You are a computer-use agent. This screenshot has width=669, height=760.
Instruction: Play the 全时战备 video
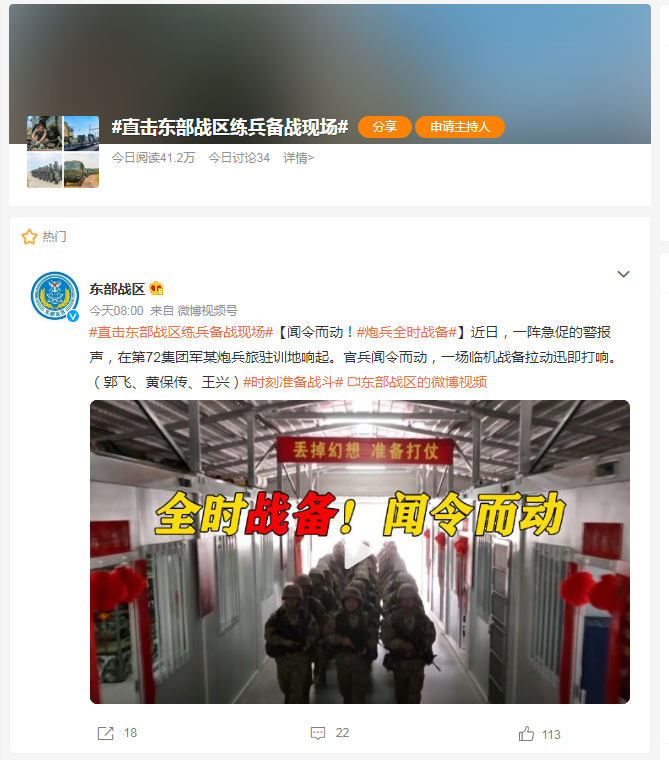point(360,552)
